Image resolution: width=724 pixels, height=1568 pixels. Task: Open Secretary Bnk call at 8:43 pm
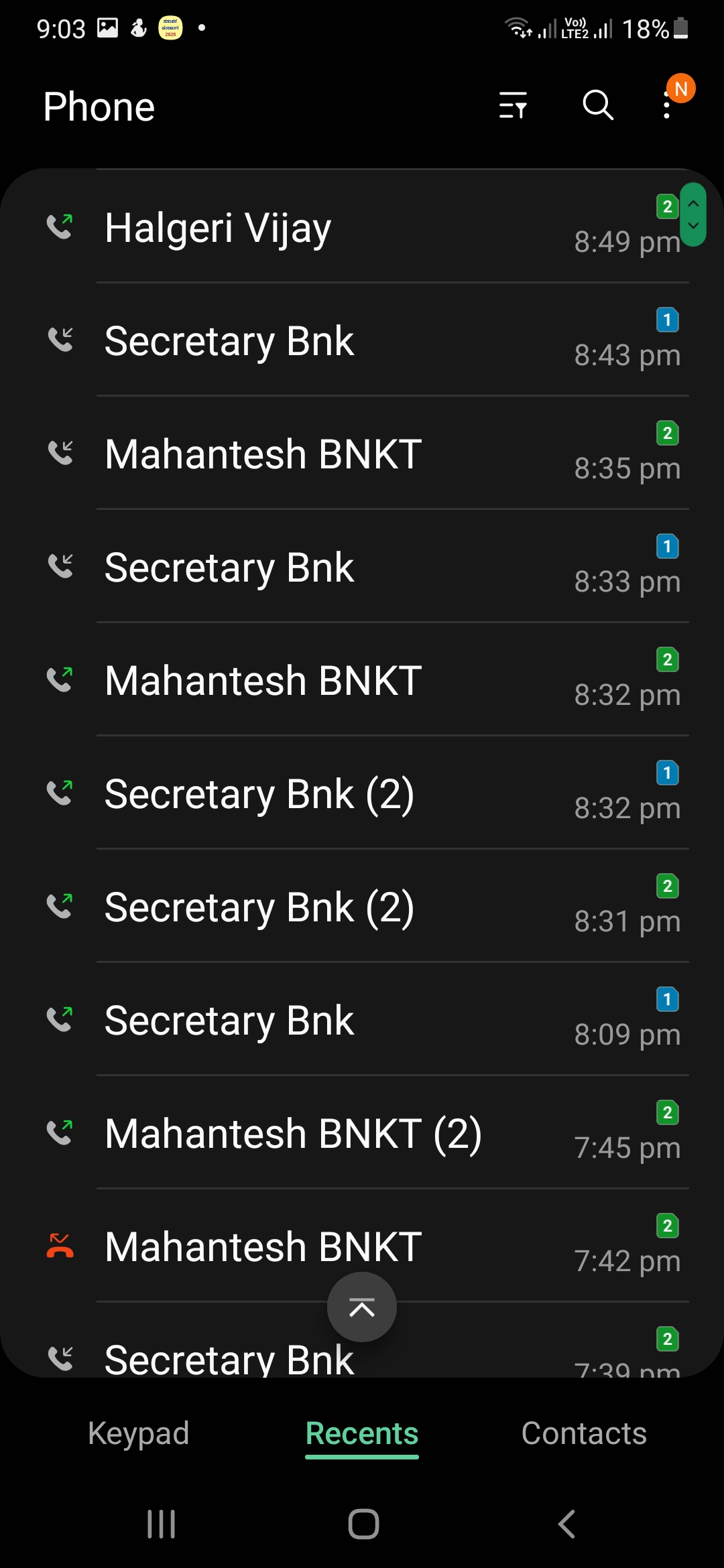335,341
